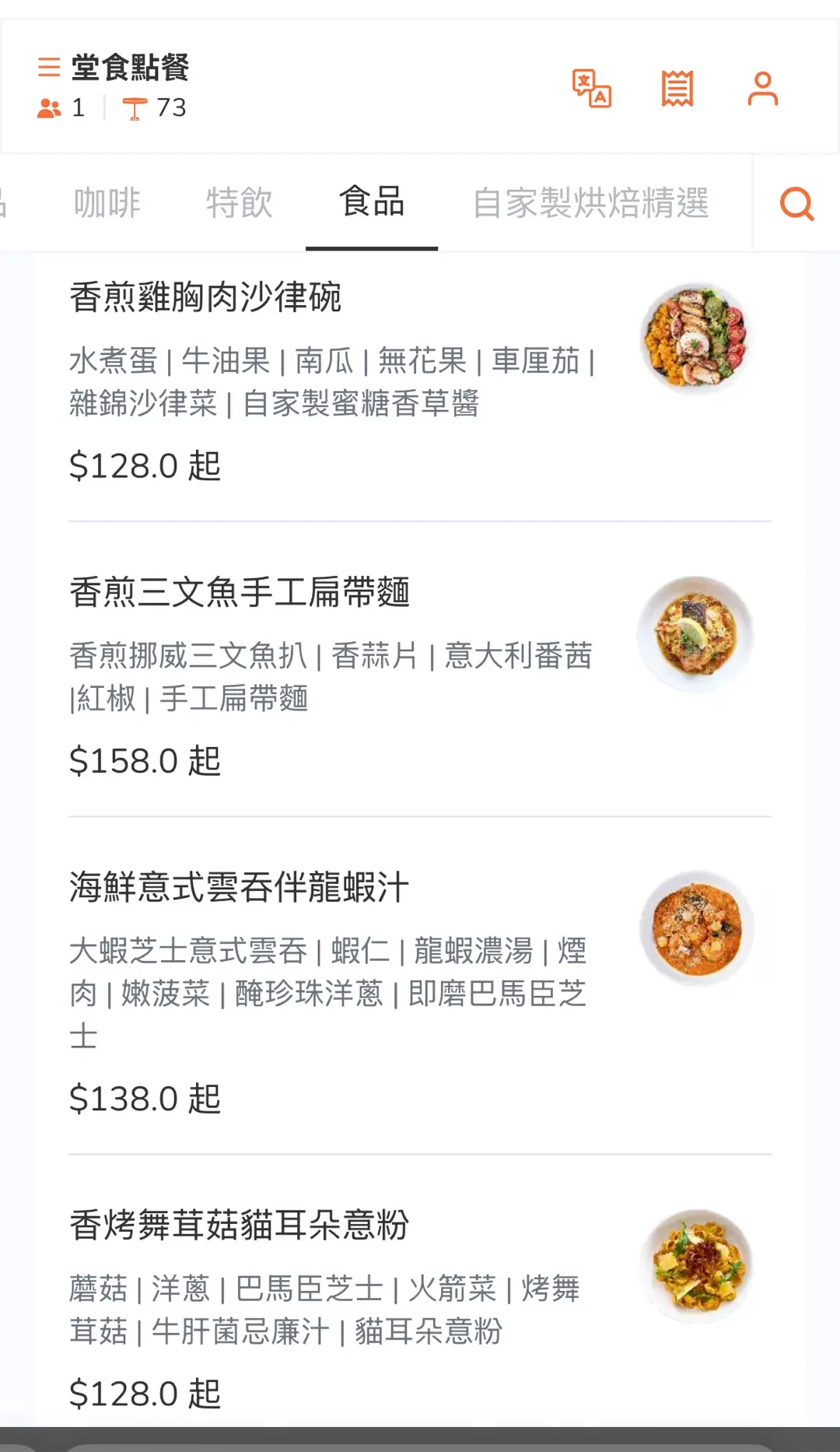Open the user account icon

(x=762, y=89)
